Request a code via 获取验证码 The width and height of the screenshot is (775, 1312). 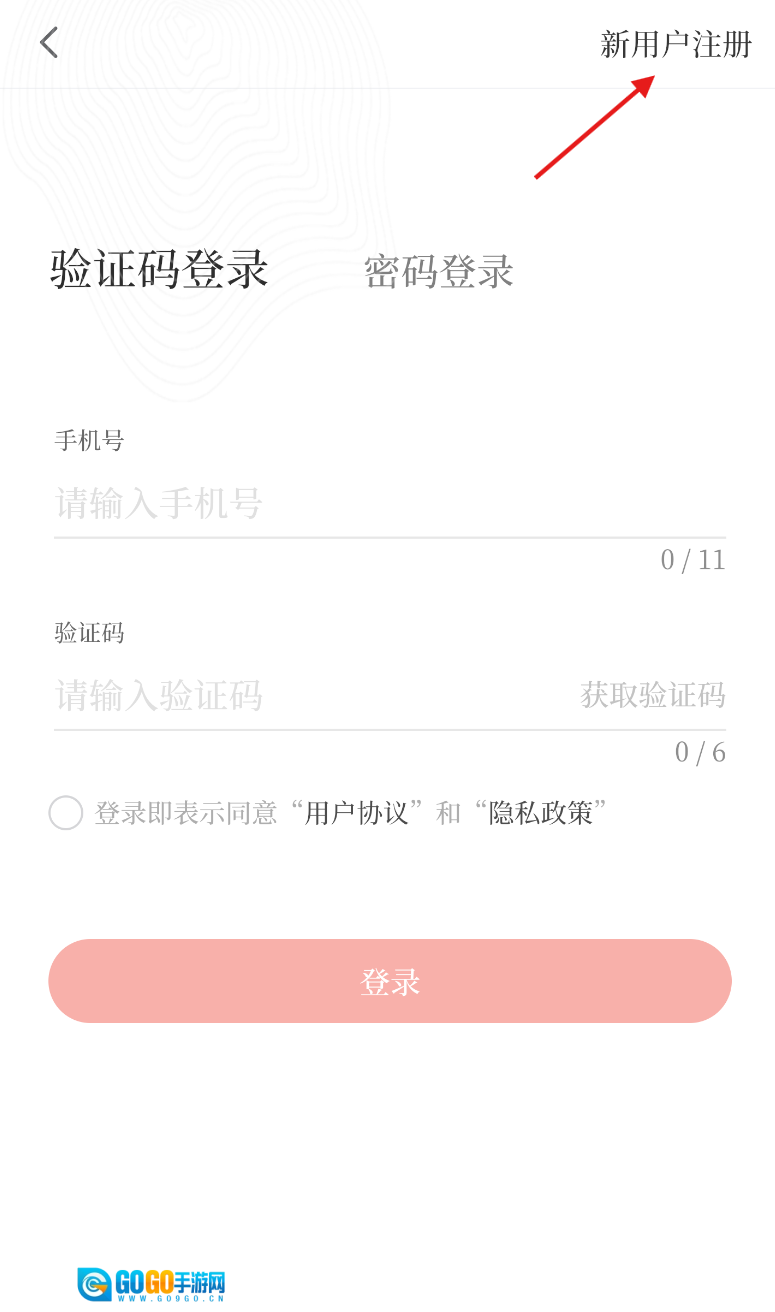point(652,695)
